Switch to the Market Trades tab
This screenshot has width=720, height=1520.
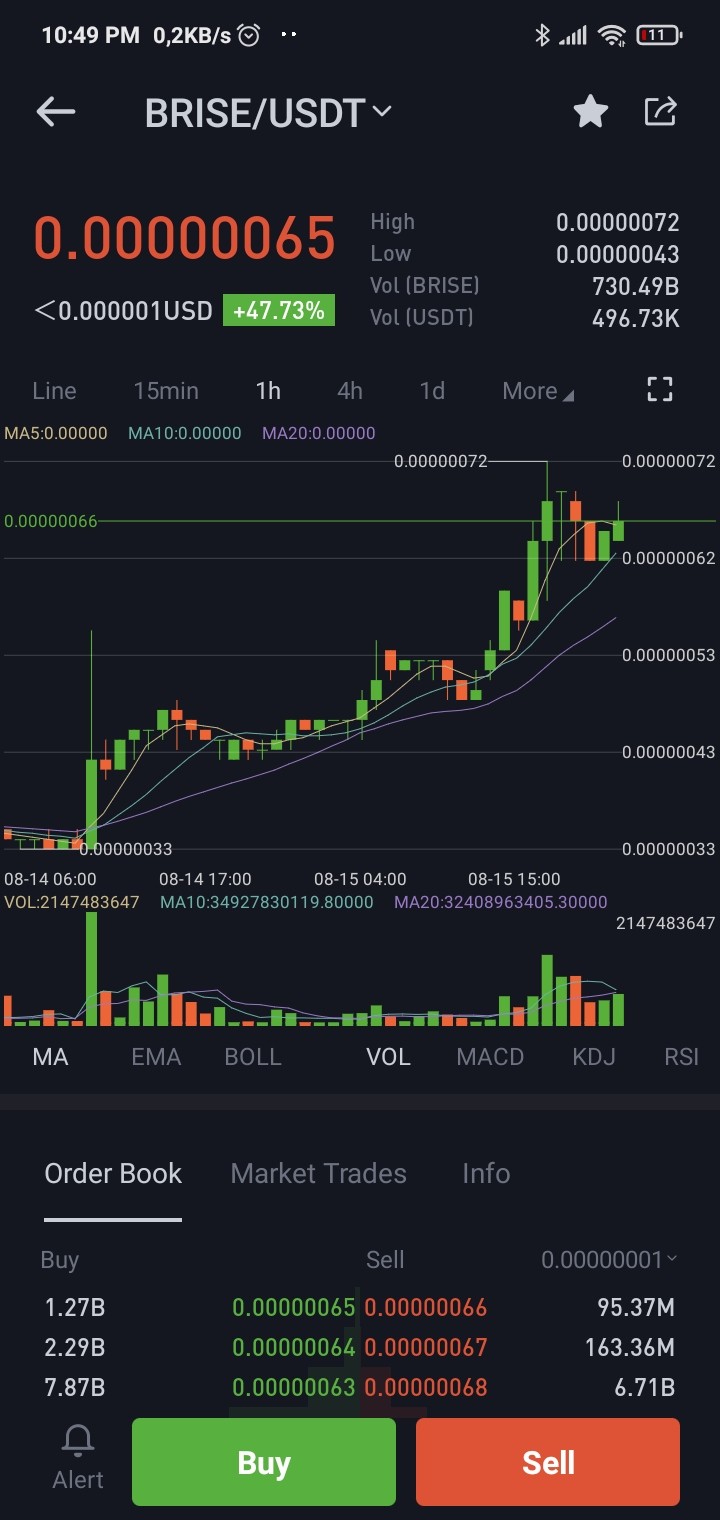pos(319,1173)
